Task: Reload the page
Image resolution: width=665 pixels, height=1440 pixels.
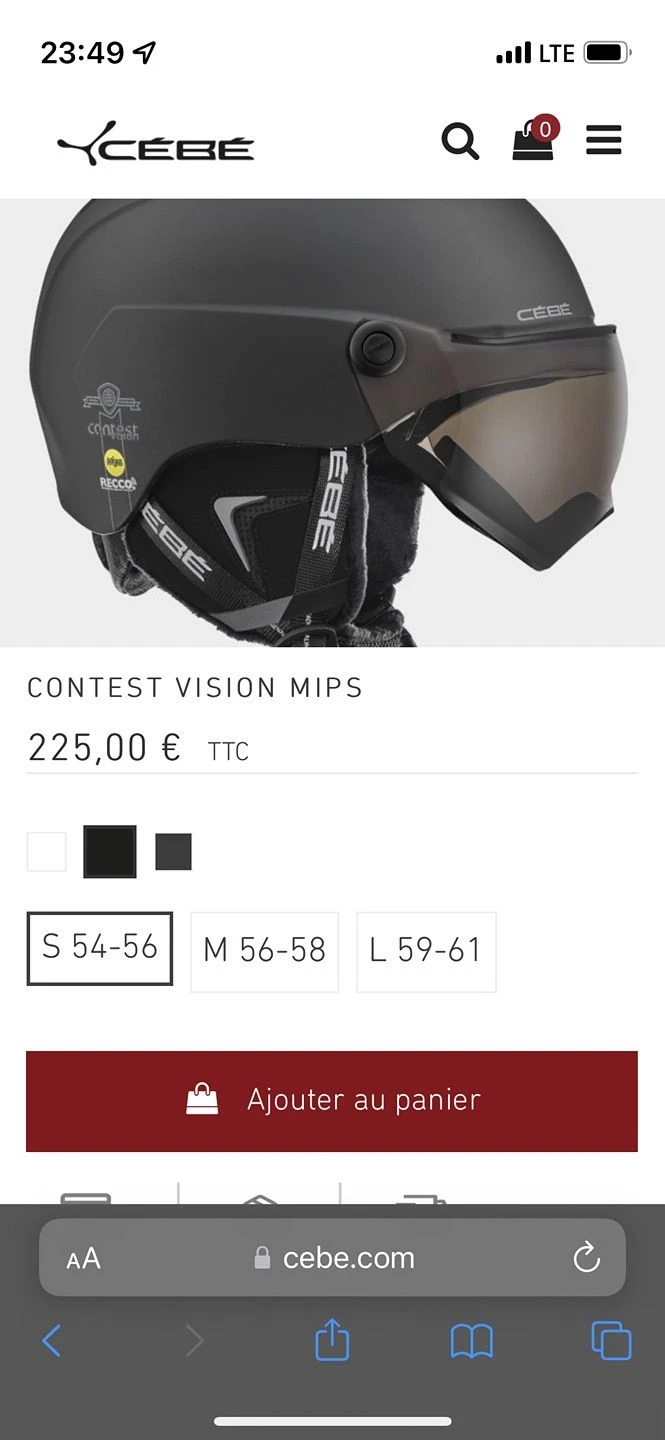Action: (587, 1258)
